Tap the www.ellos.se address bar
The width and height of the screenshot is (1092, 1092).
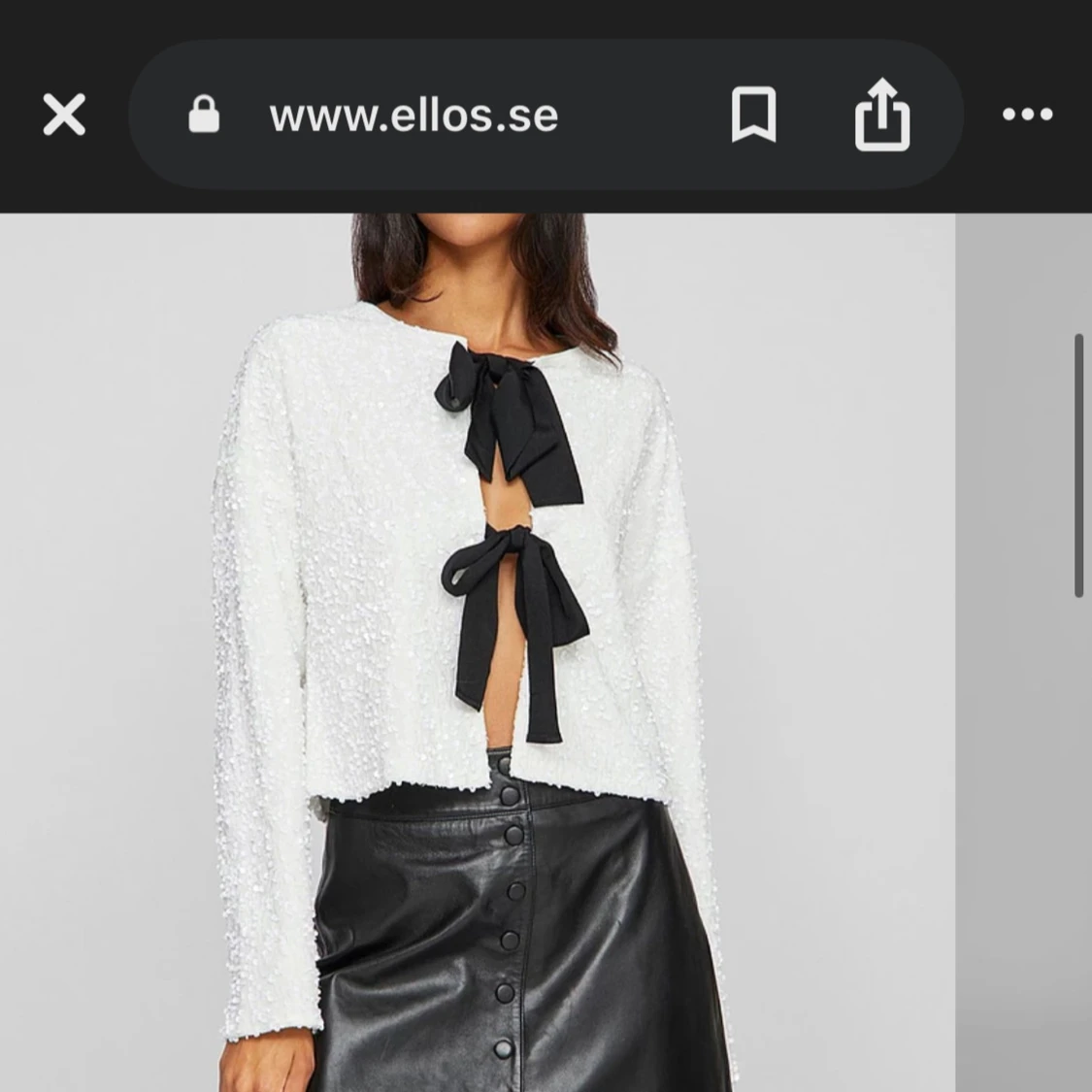pyautogui.click(x=414, y=116)
